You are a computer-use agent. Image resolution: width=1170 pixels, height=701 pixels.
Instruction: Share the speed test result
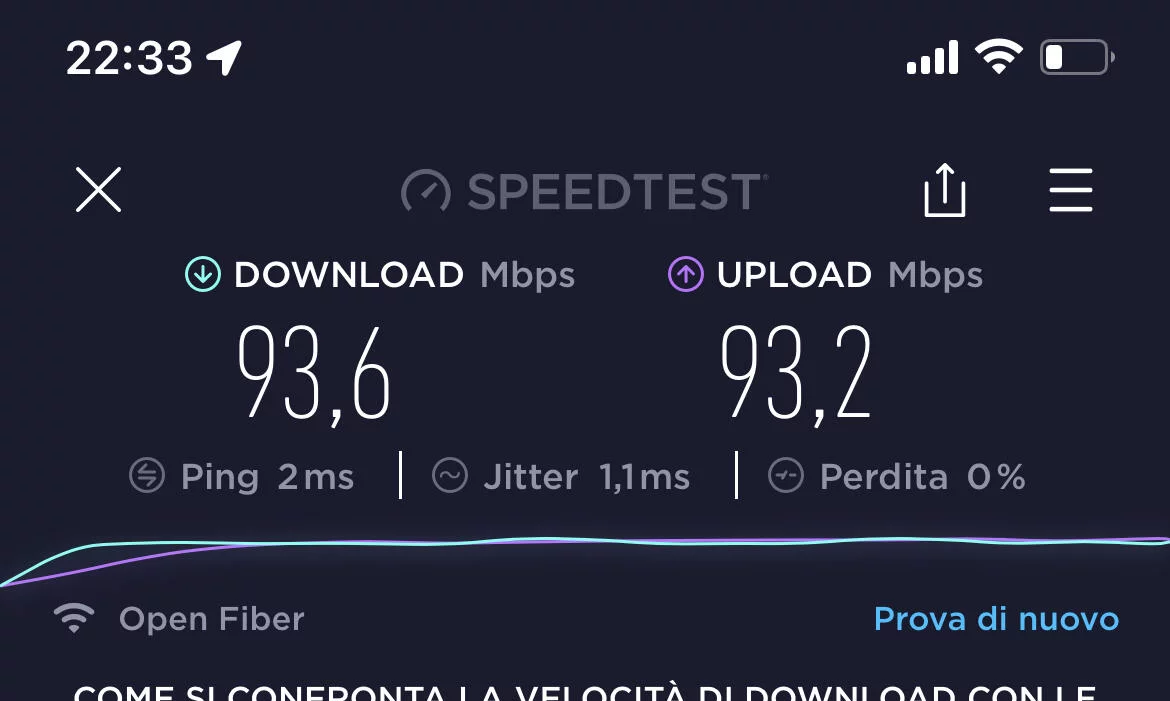944,190
